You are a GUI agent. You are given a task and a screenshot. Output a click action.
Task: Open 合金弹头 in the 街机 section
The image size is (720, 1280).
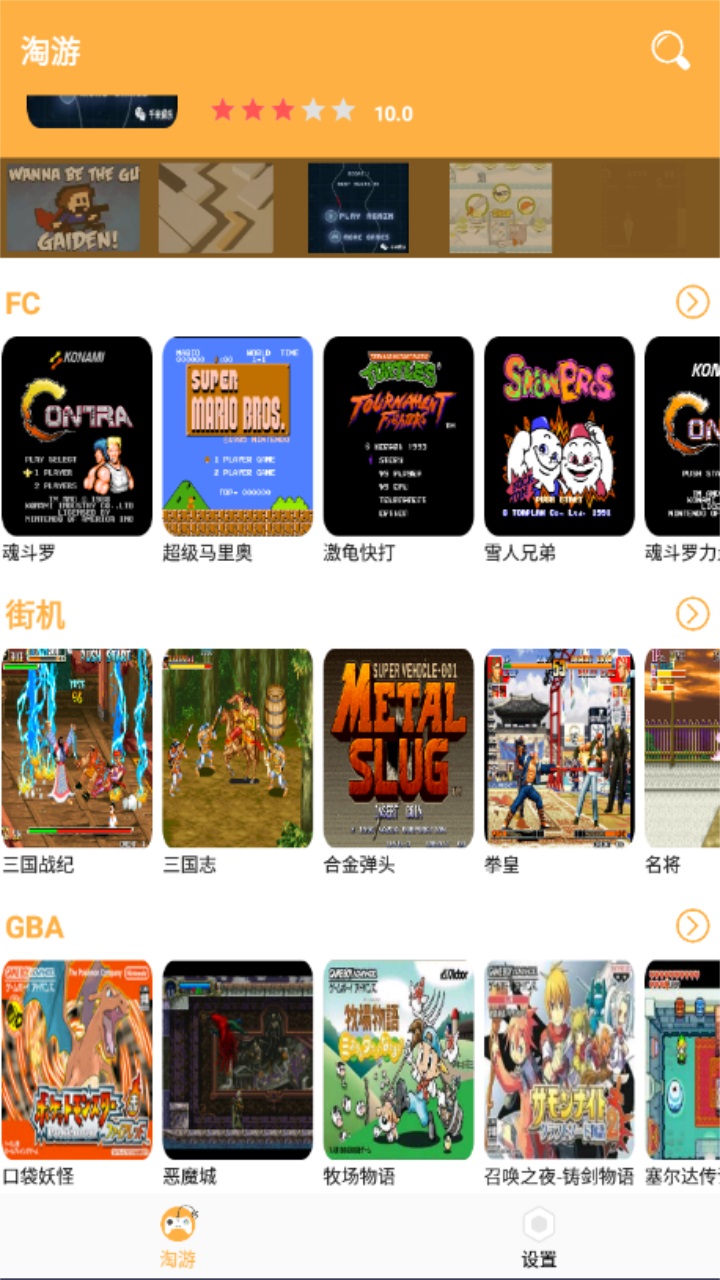[398, 750]
